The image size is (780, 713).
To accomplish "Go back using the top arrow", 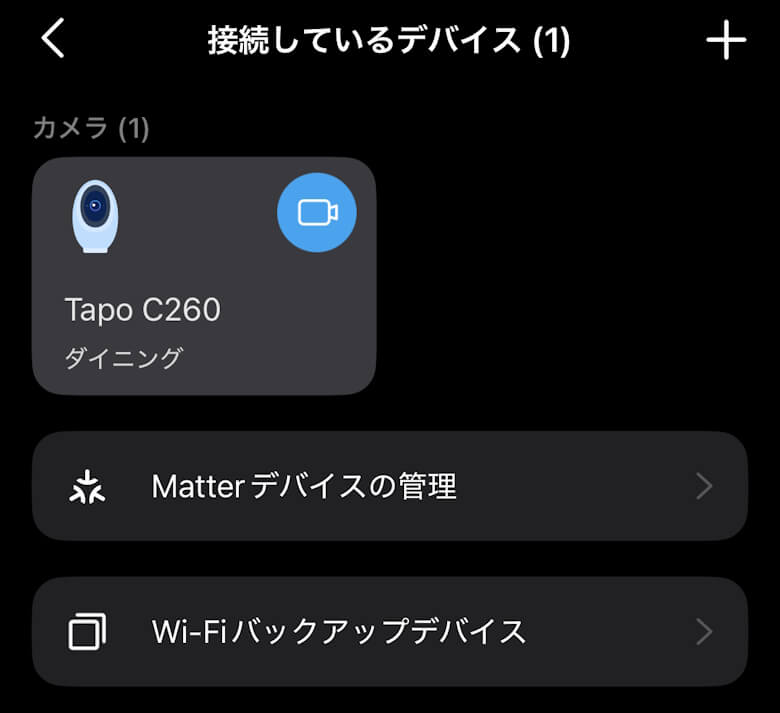I will pos(53,40).
